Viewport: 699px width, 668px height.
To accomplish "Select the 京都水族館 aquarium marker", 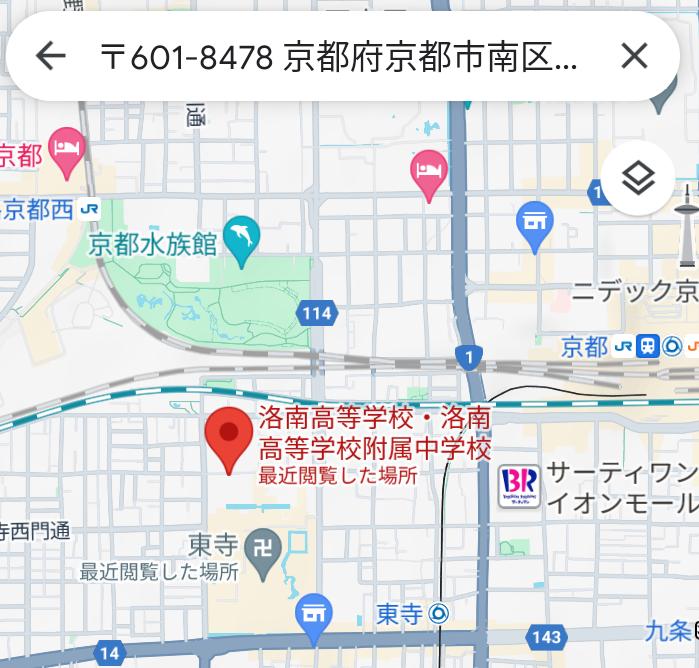I will click(x=242, y=236).
